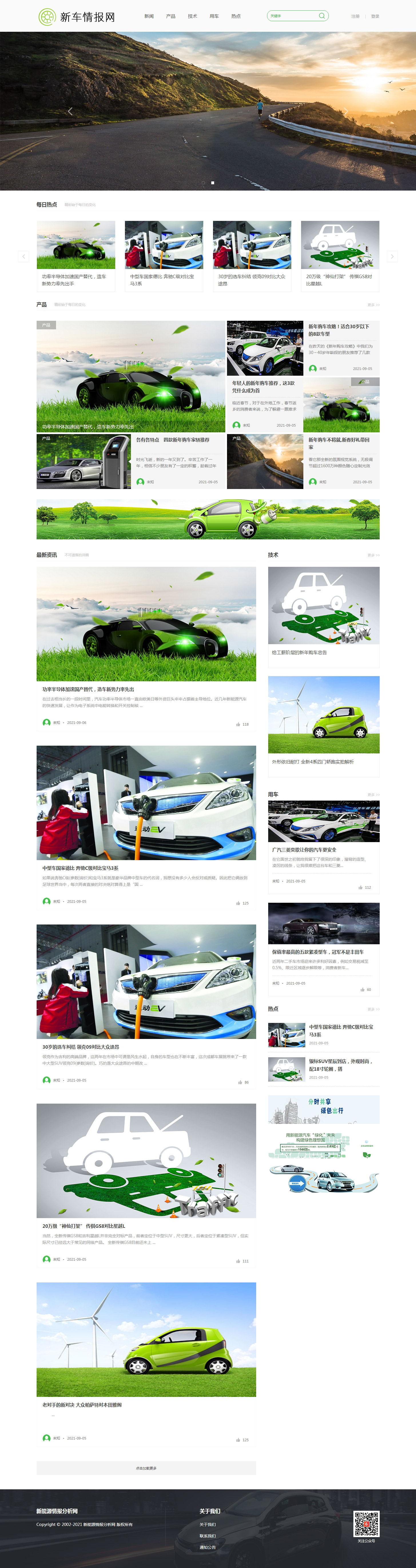This screenshot has height=1568, width=416.
Task: Go to the 技术 navigation tab
Action: coord(192,16)
